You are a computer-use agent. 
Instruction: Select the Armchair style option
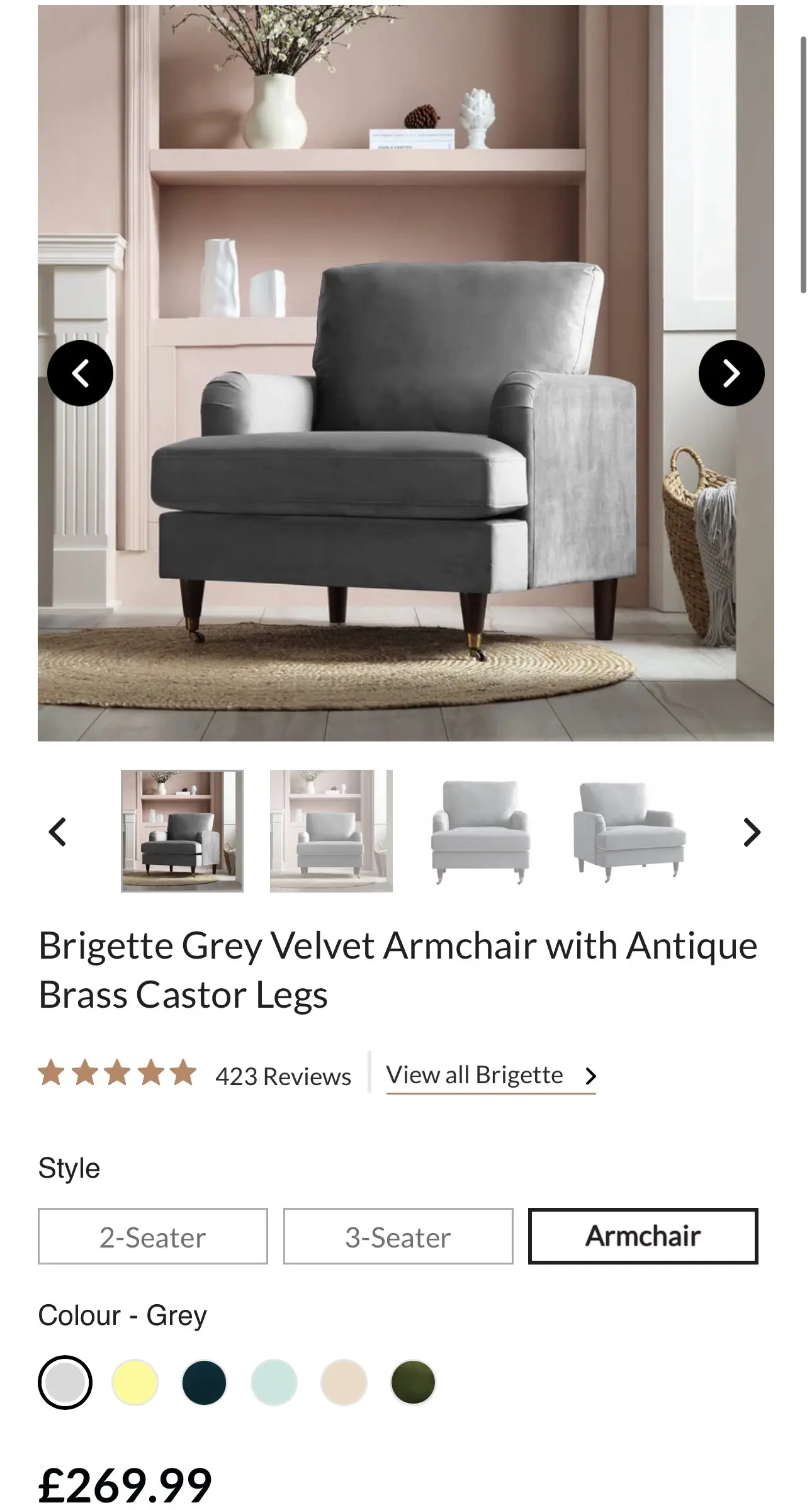tap(643, 1236)
